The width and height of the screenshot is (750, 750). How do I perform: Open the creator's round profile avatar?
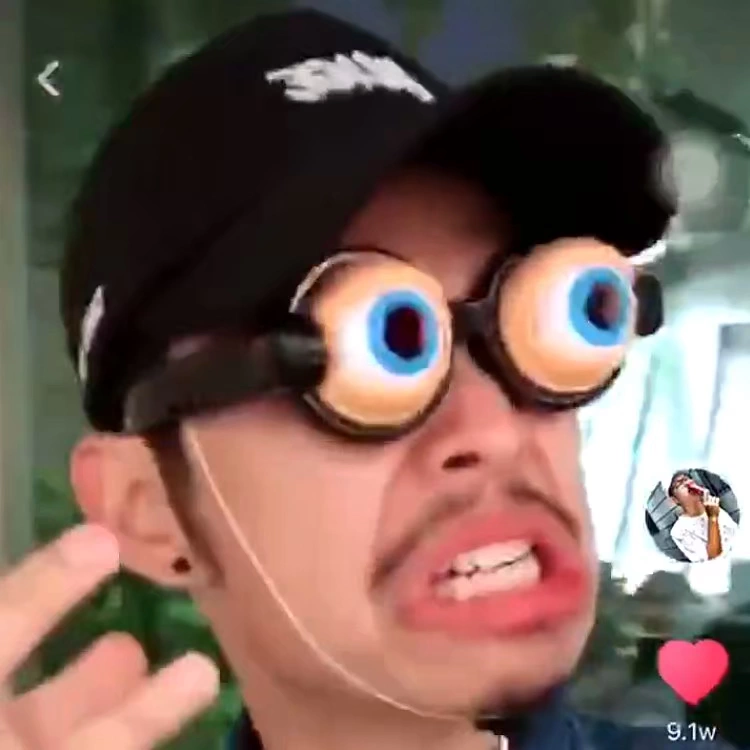(692, 515)
